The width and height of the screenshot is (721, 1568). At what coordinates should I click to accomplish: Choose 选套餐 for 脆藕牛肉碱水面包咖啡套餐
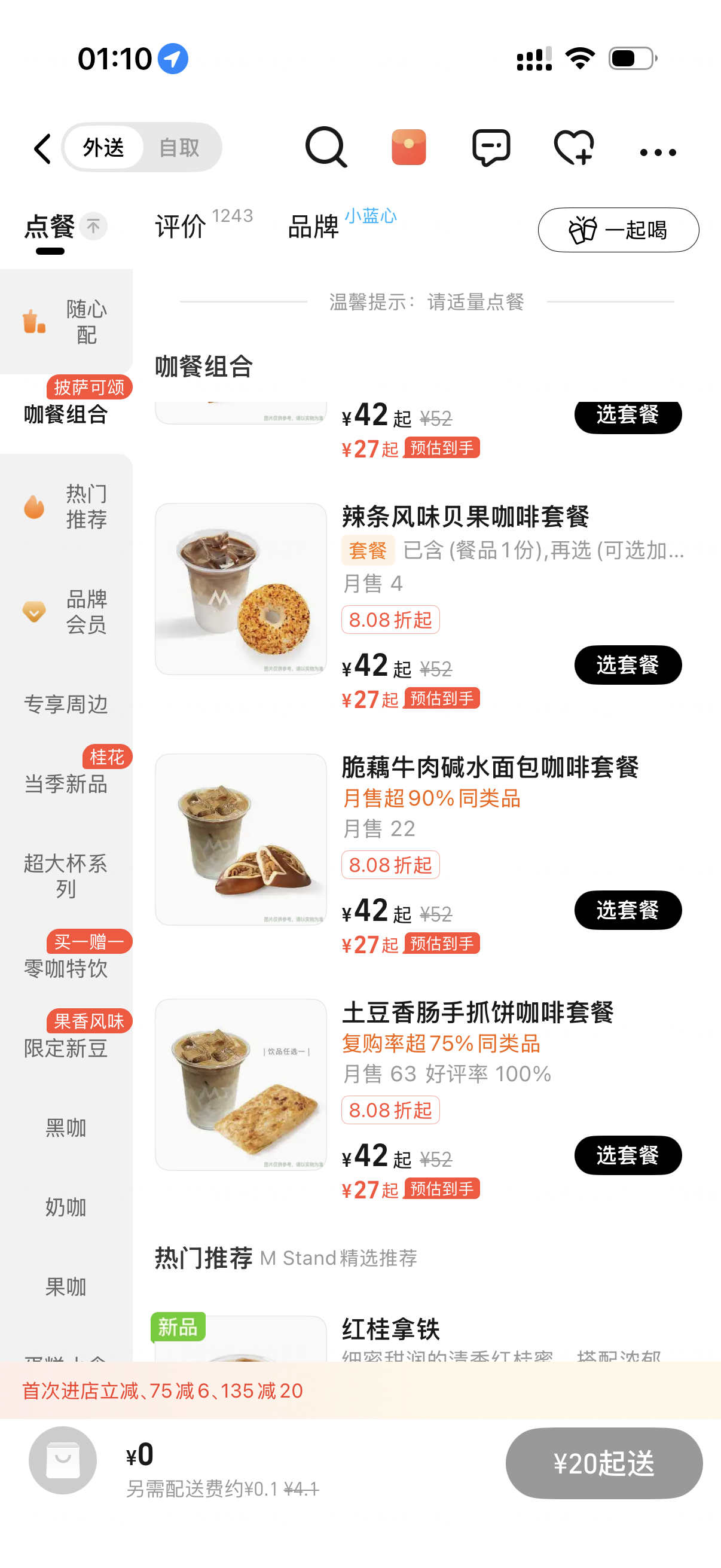point(627,911)
